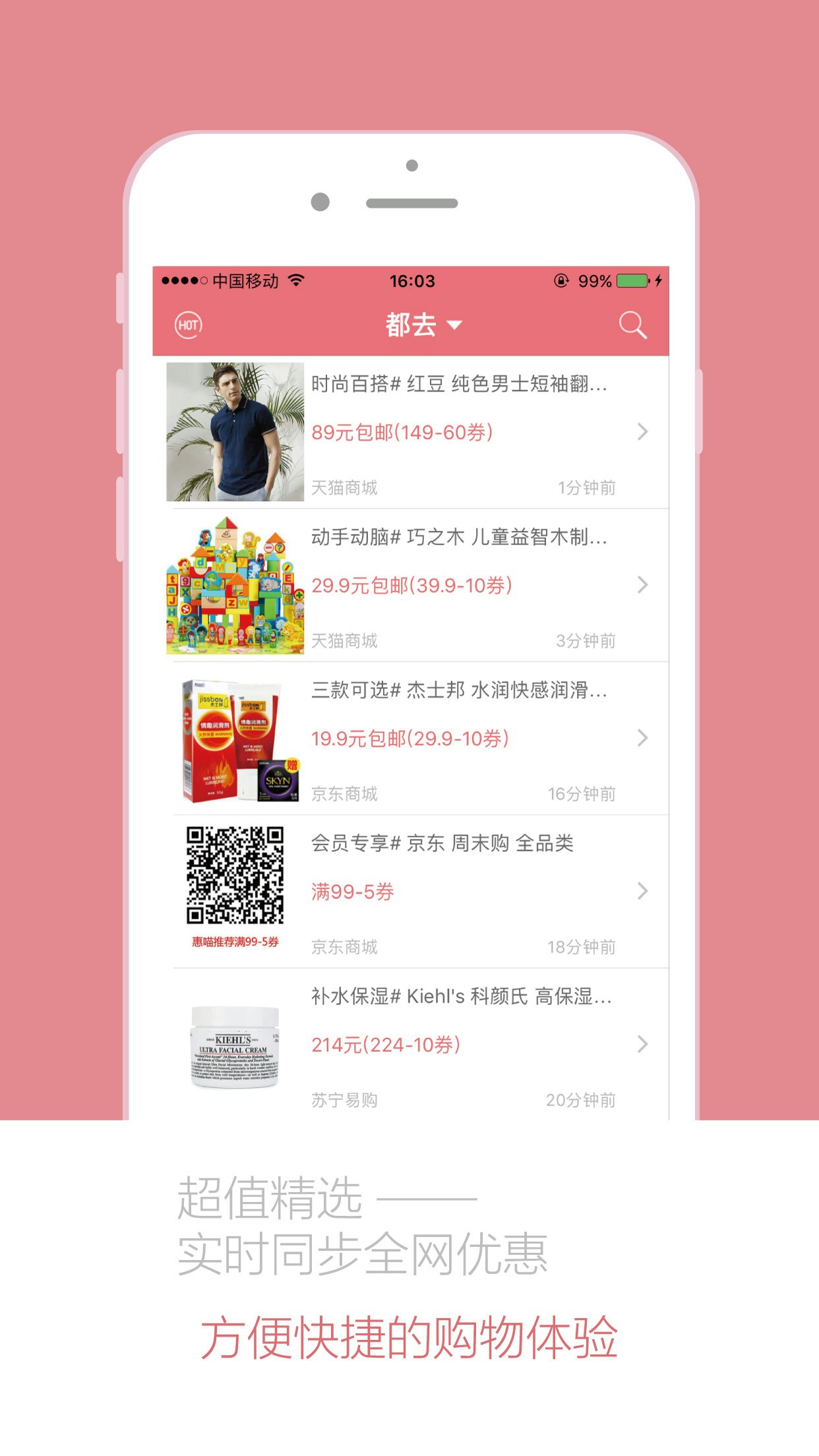Click the battery indicator icon
The width and height of the screenshot is (819, 1456).
[x=632, y=280]
